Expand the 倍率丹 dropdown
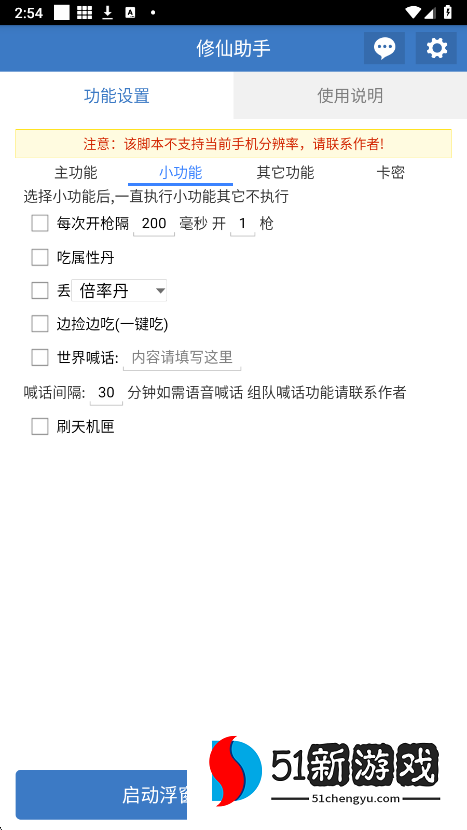467x830 pixels. tap(119, 291)
